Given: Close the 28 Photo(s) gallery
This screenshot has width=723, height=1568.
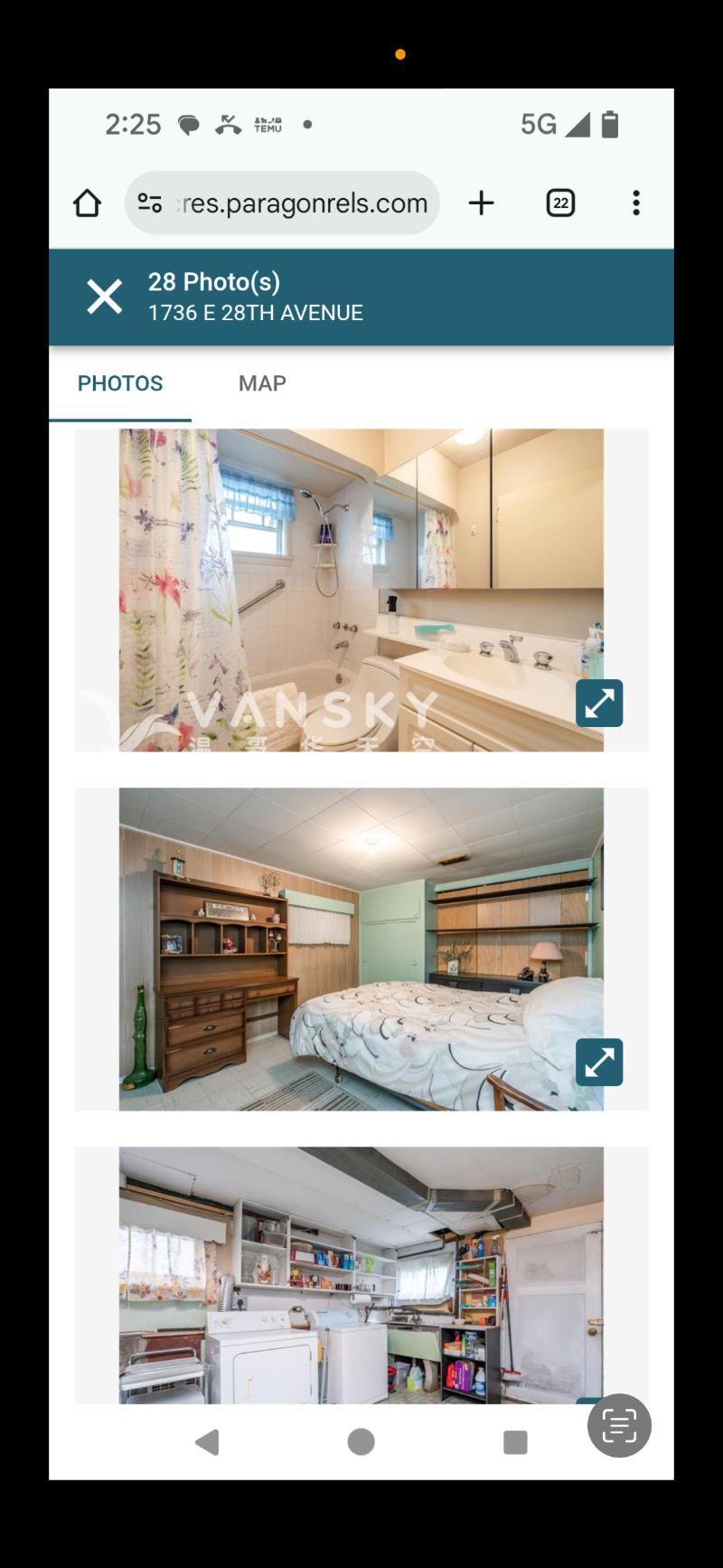Looking at the screenshot, I should 105,297.
